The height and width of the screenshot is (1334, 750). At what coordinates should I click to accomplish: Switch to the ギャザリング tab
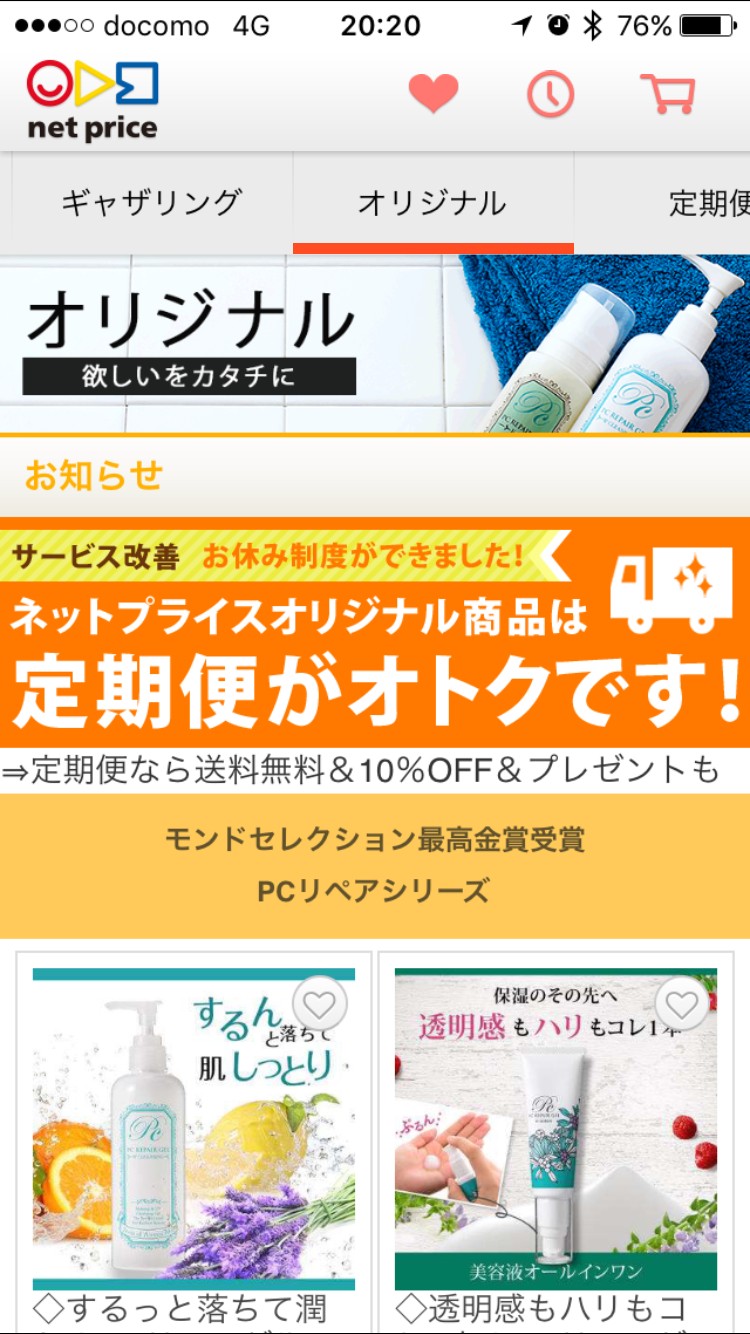[x=151, y=203]
